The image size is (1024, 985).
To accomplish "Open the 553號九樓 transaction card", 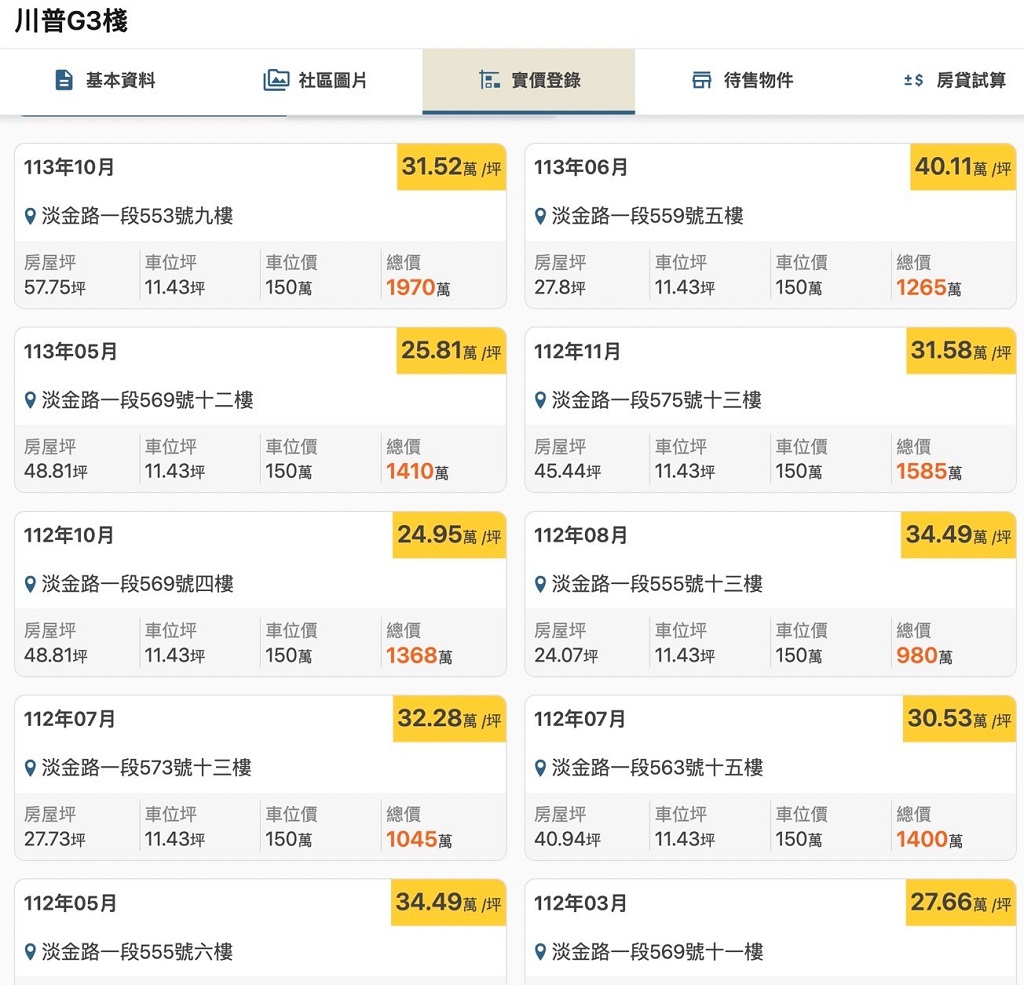I will tap(260, 226).
